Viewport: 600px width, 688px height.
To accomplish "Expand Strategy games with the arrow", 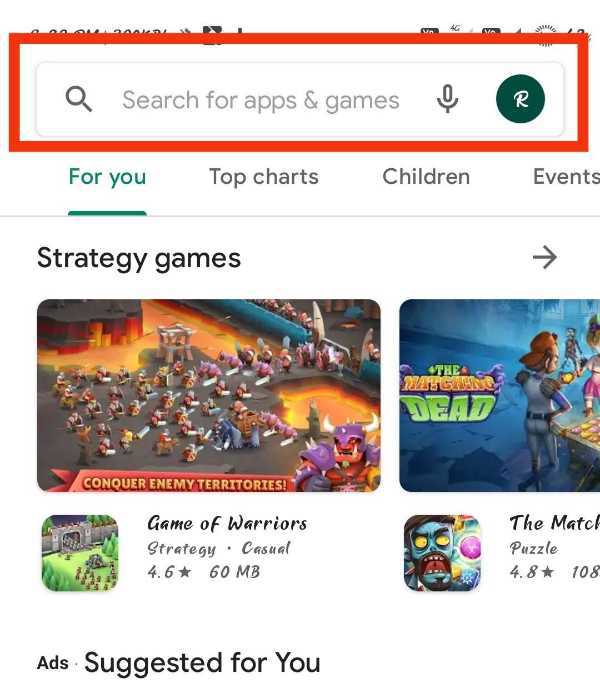I will (x=544, y=258).
